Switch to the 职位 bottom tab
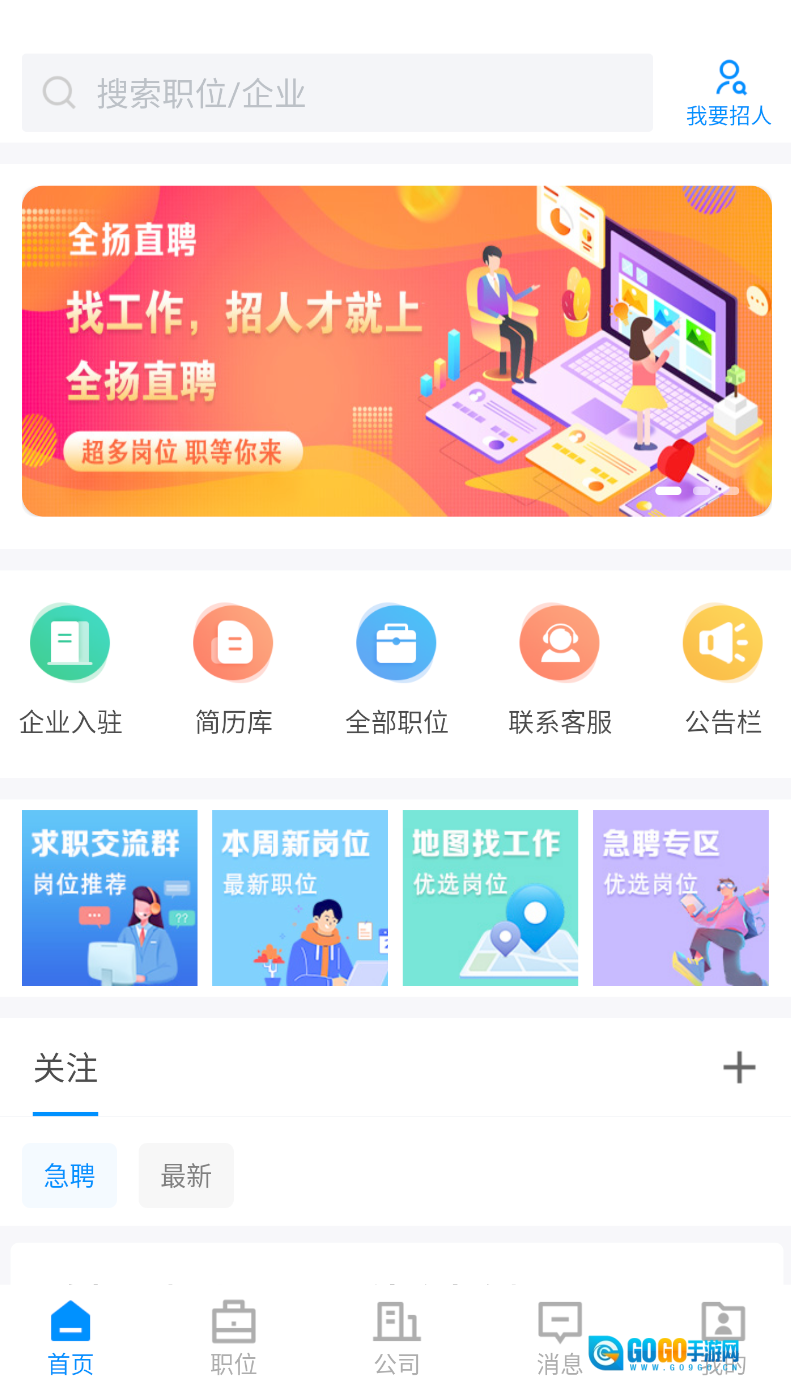Viewport: 791px width, 1381px height. [233, 1336]
